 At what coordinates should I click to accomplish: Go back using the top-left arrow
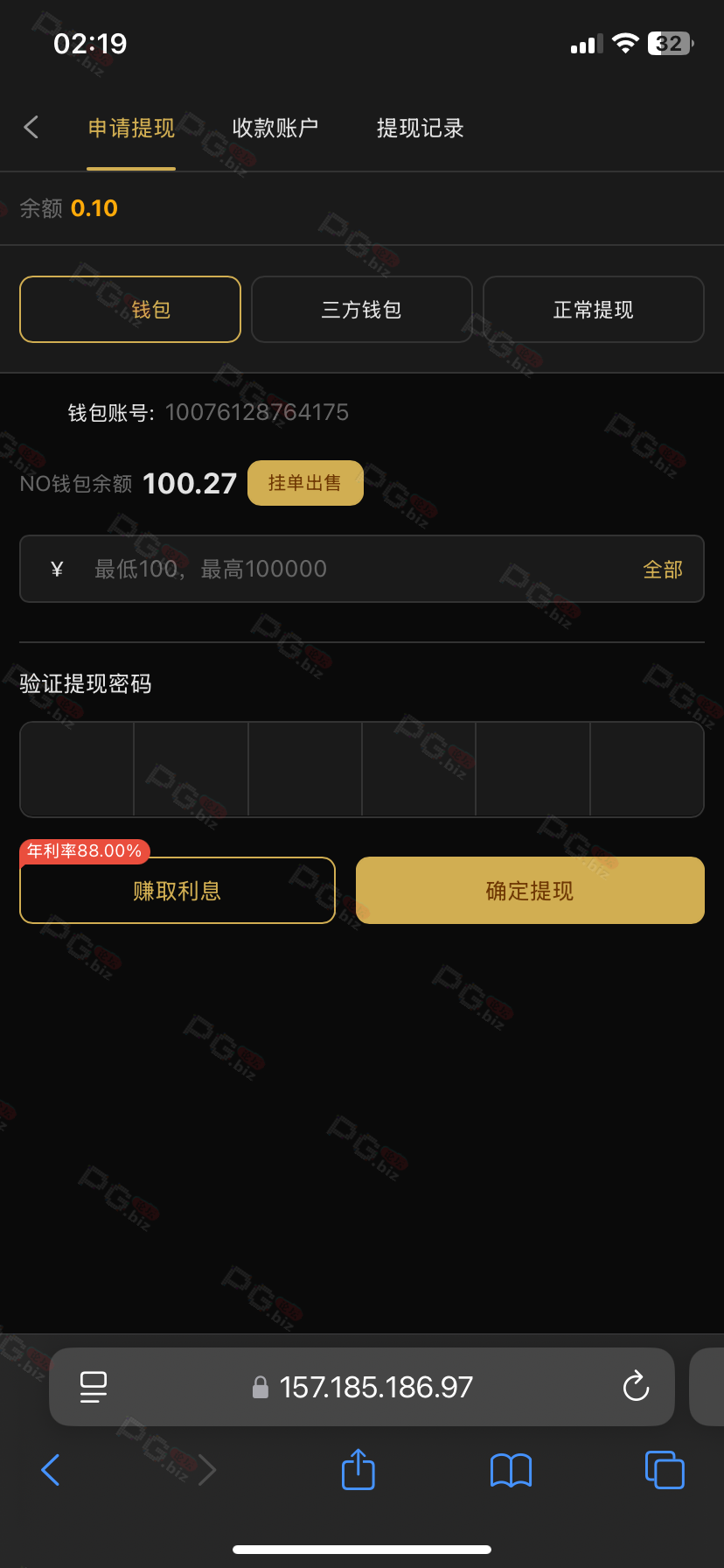(31, 128)
